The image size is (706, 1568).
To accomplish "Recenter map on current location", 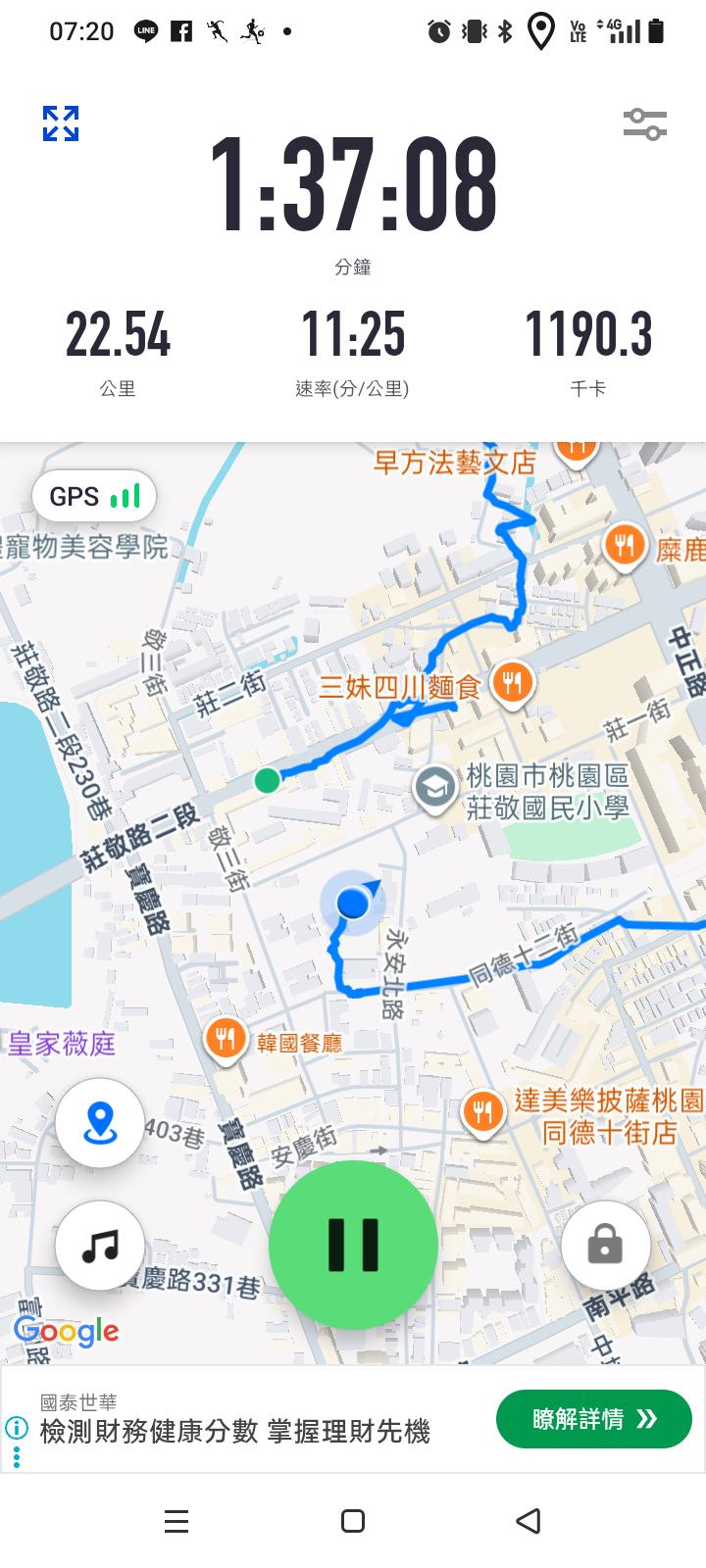I will coord(100,1123).
